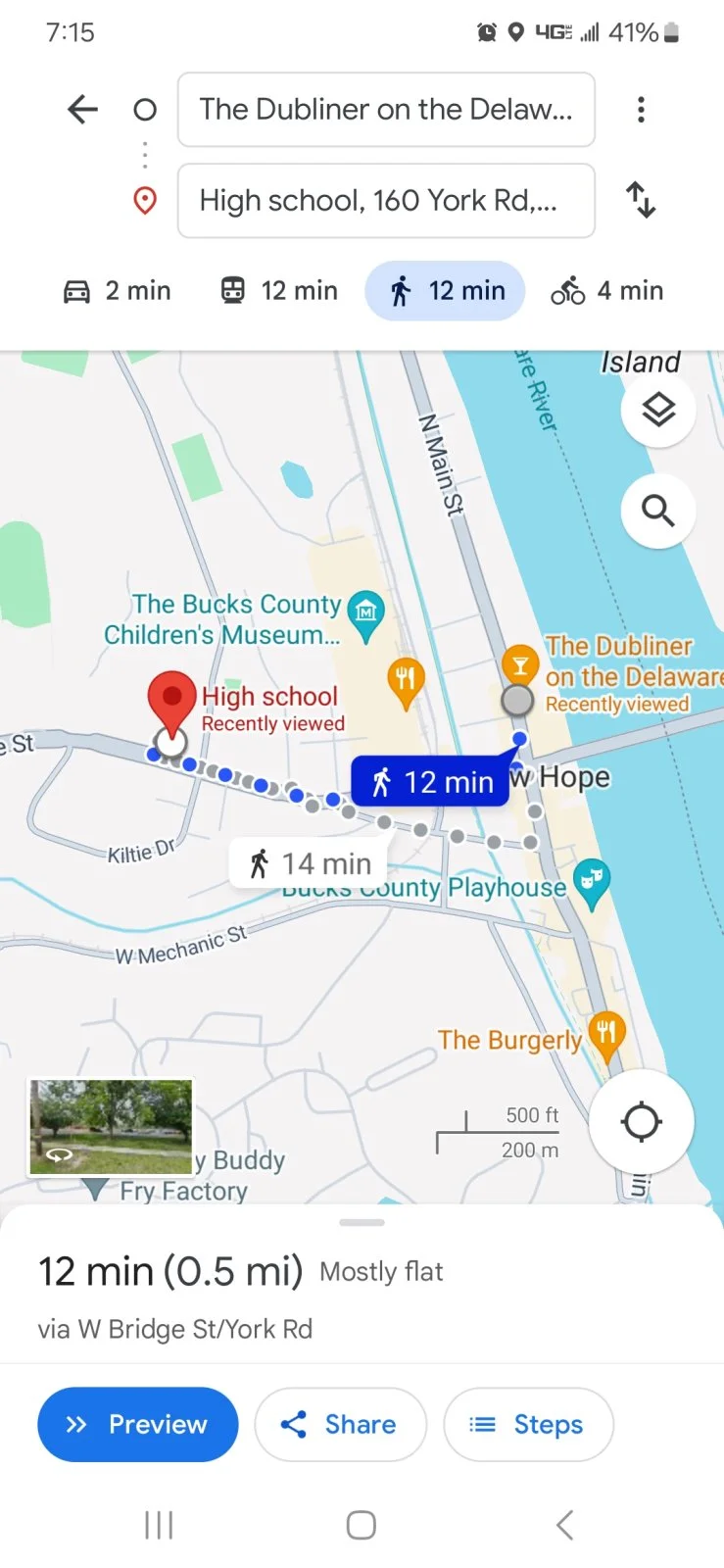
Task: Swap start and destination
Action: 641,200
